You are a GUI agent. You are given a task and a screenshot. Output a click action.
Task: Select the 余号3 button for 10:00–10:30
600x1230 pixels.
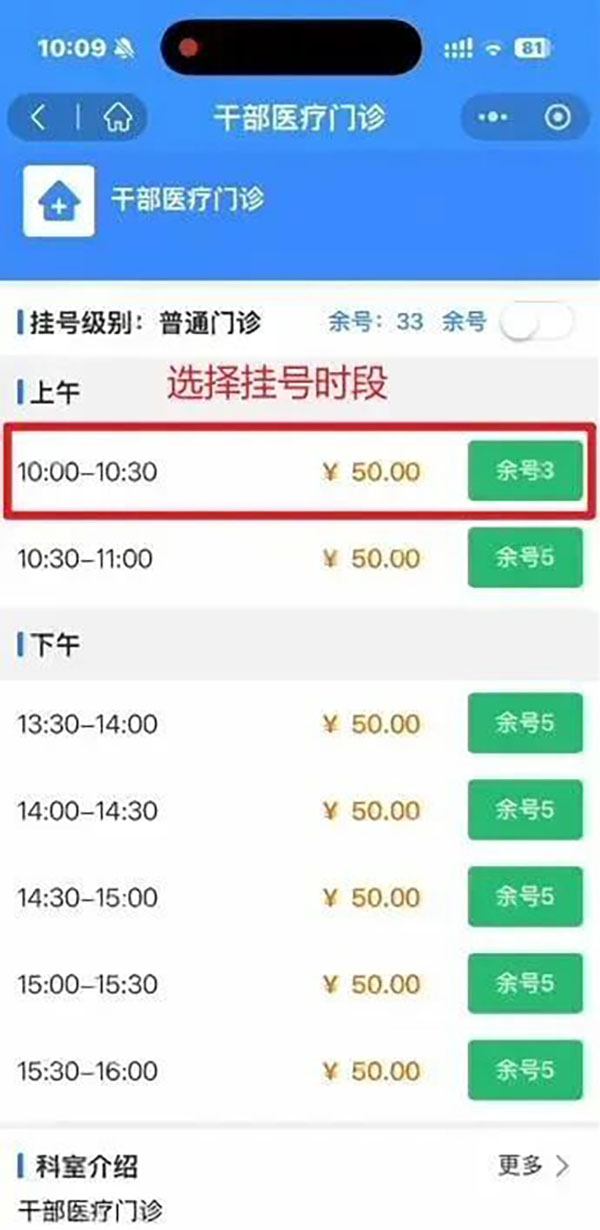524,471
